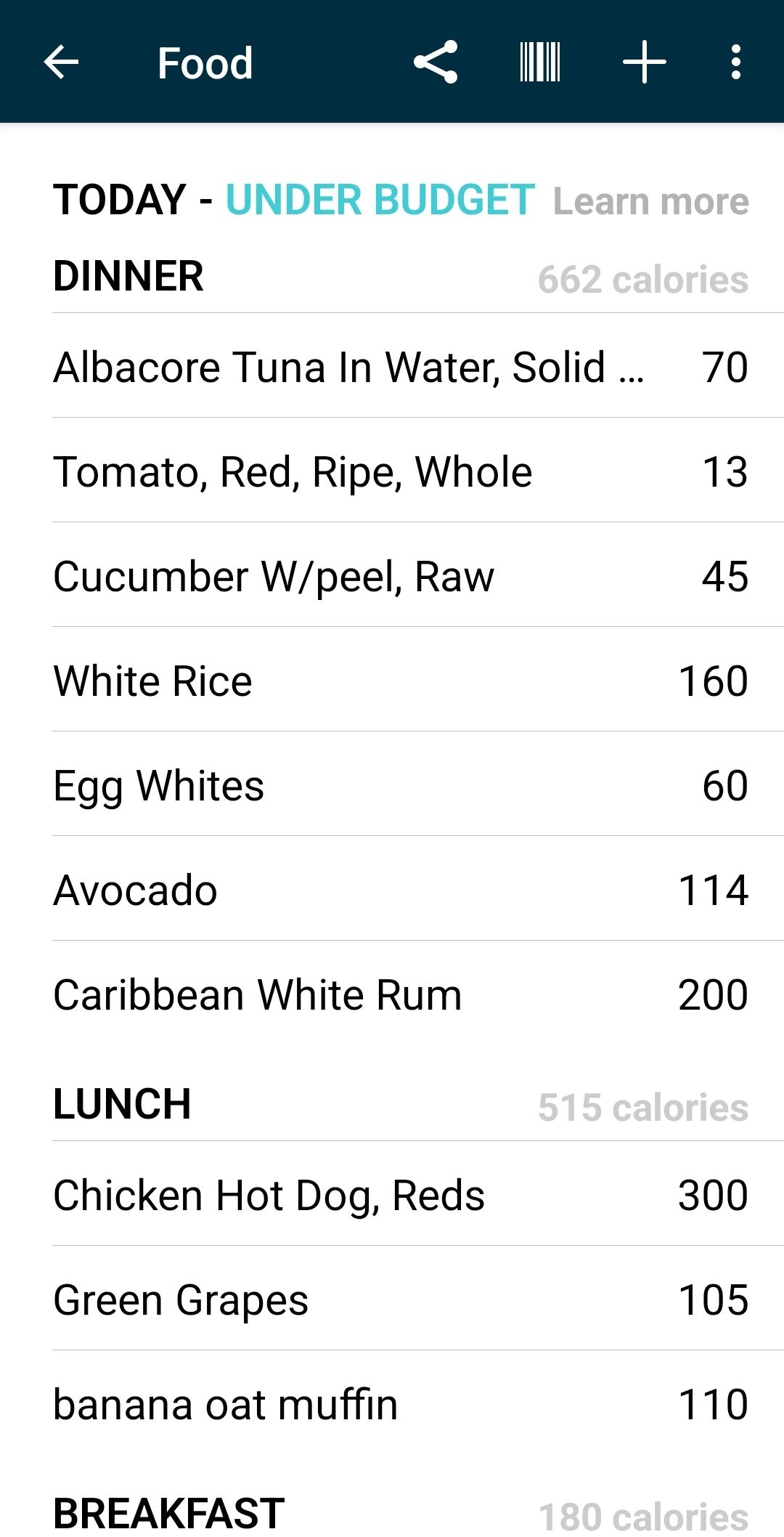Expand the DINNER section header

point(392,276)
